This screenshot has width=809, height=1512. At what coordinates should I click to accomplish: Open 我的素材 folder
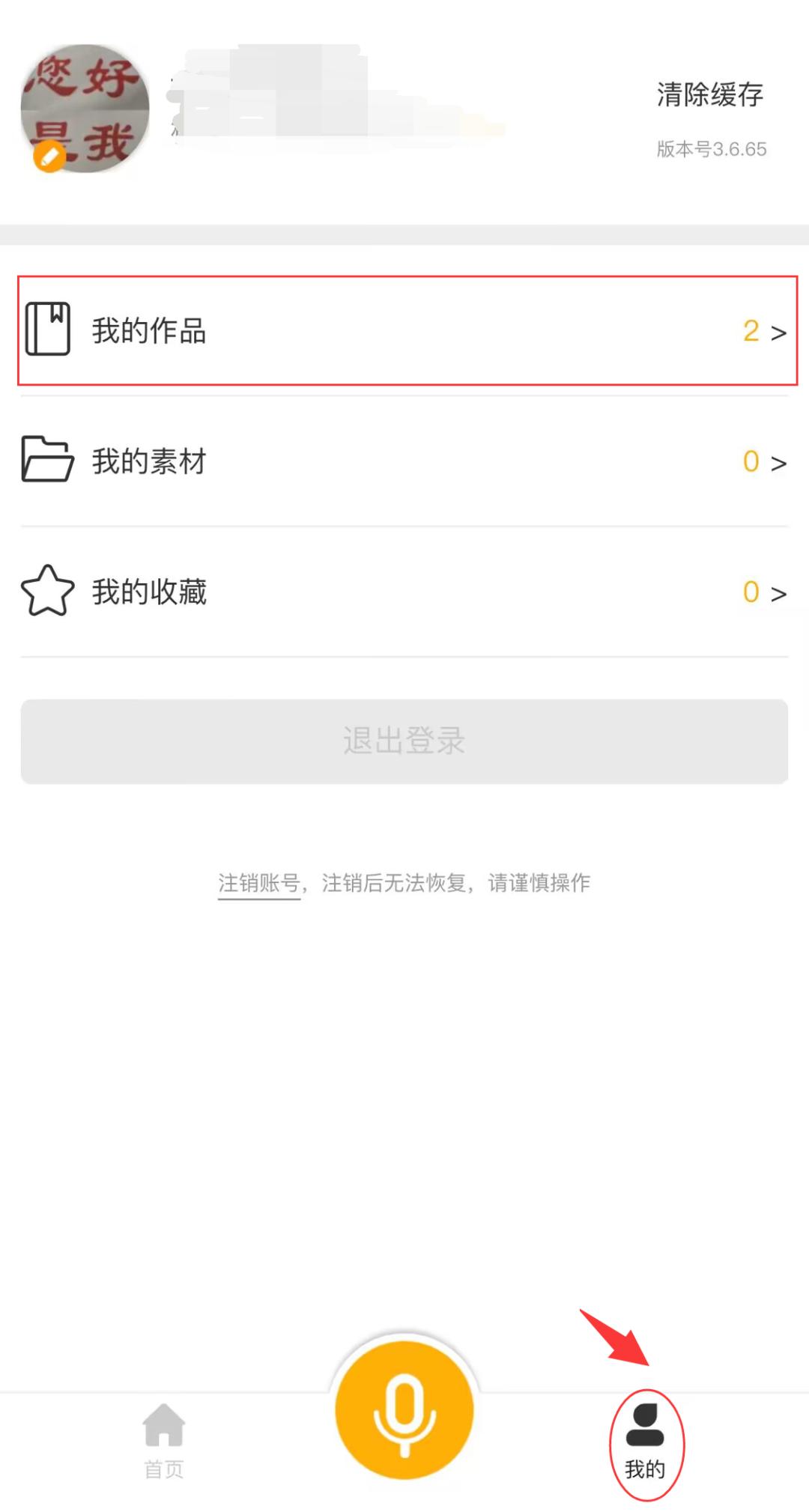[x=404, y=461]
